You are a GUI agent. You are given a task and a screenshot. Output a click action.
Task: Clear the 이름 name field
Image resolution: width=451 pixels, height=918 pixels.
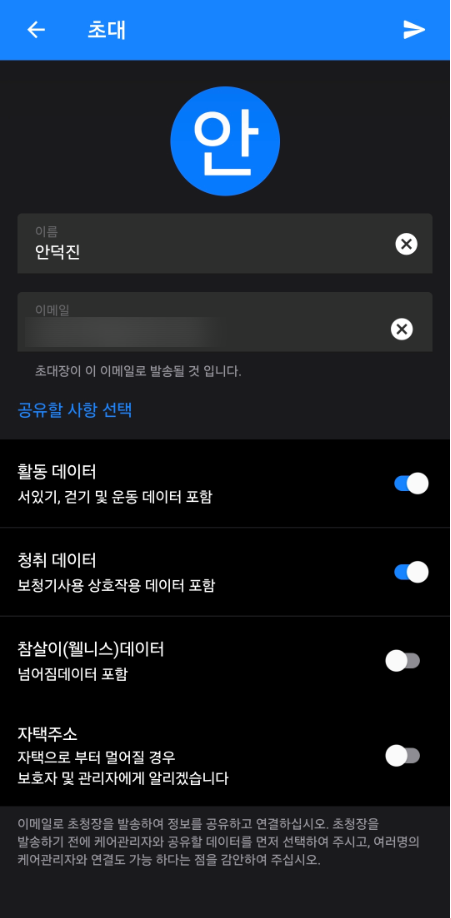point(406,244)
